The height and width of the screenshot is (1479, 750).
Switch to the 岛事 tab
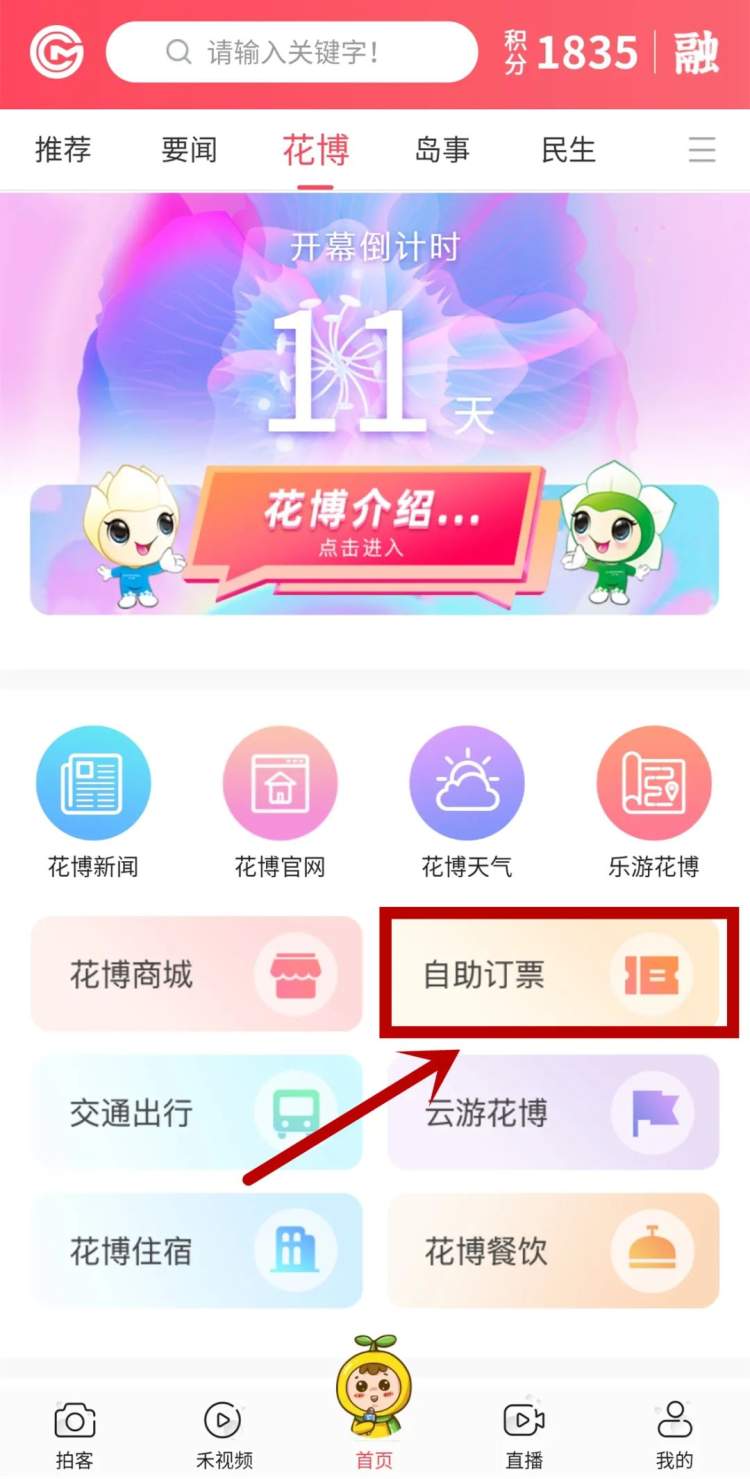[442, 150]
